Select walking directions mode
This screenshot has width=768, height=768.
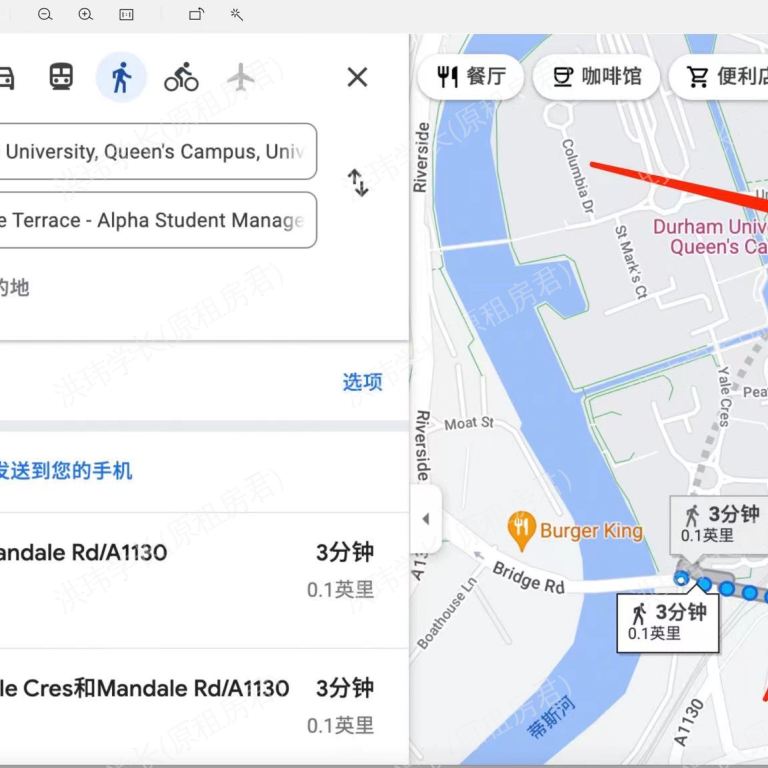(121, 77)
